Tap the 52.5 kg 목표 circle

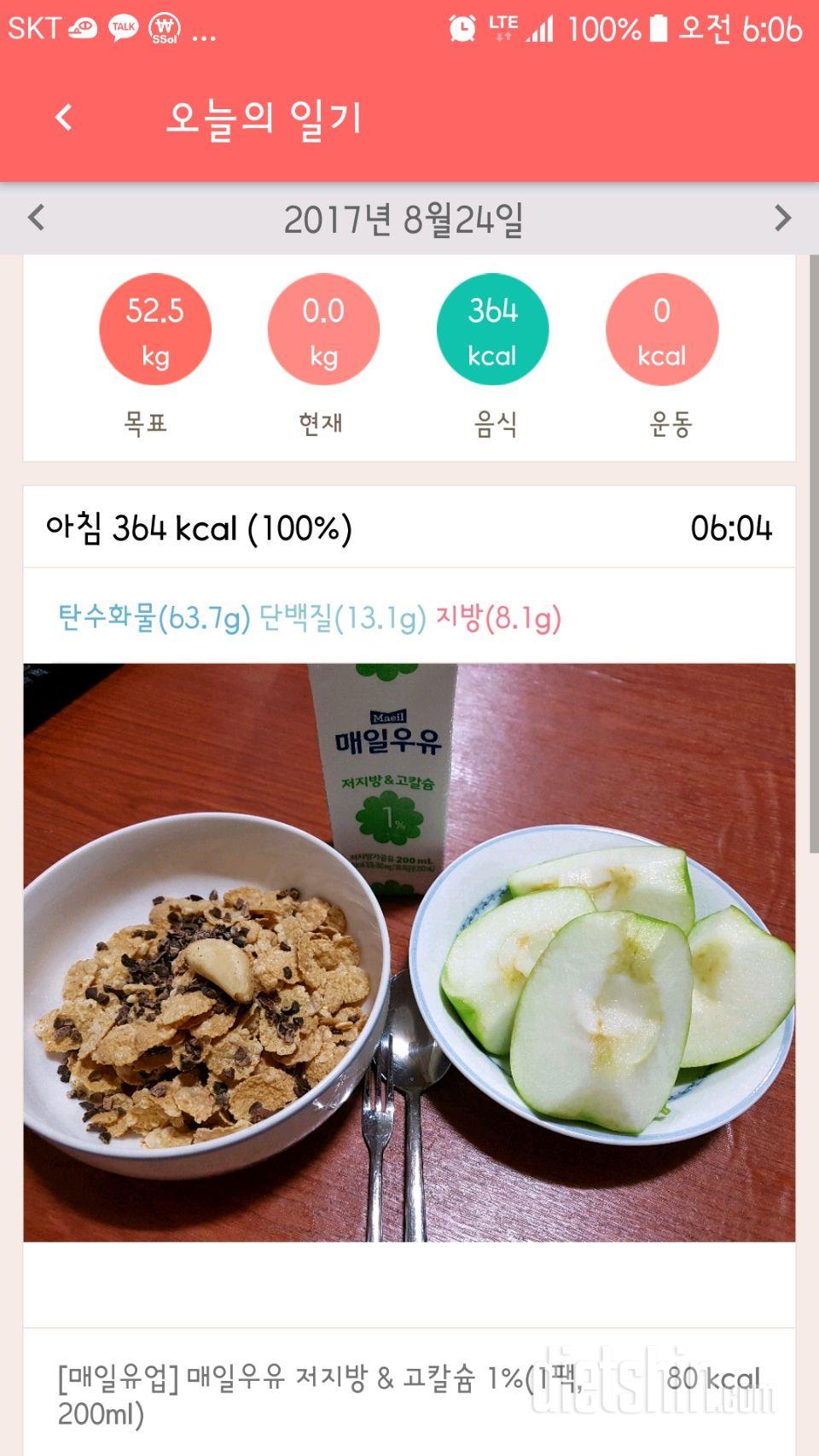tap(155, 329)
